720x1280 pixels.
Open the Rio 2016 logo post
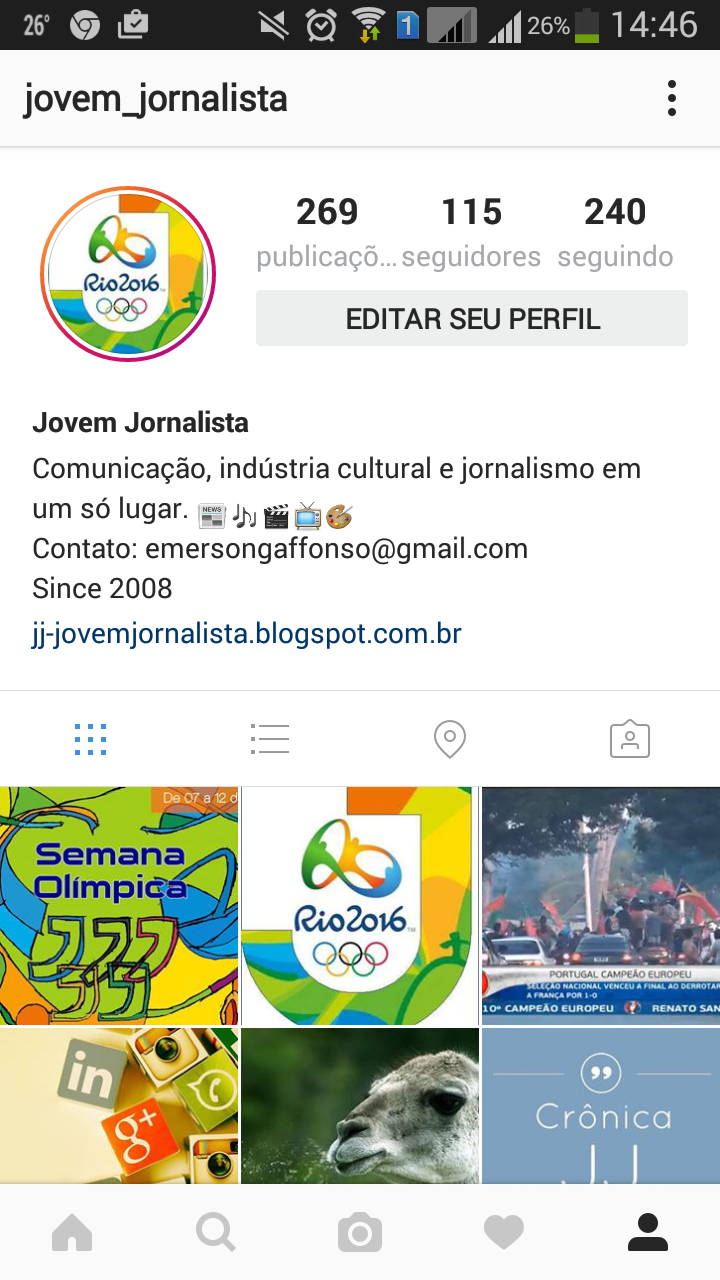[x=360, y=906]
